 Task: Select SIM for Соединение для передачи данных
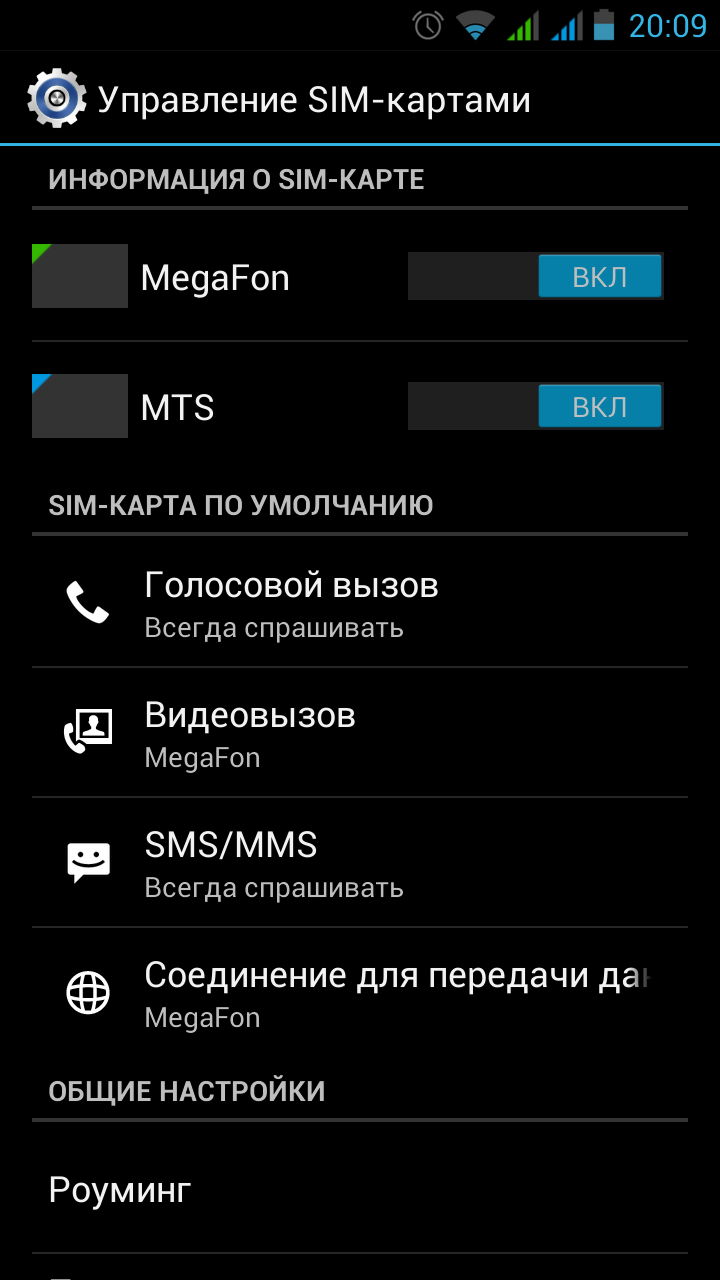click(360, 993)
